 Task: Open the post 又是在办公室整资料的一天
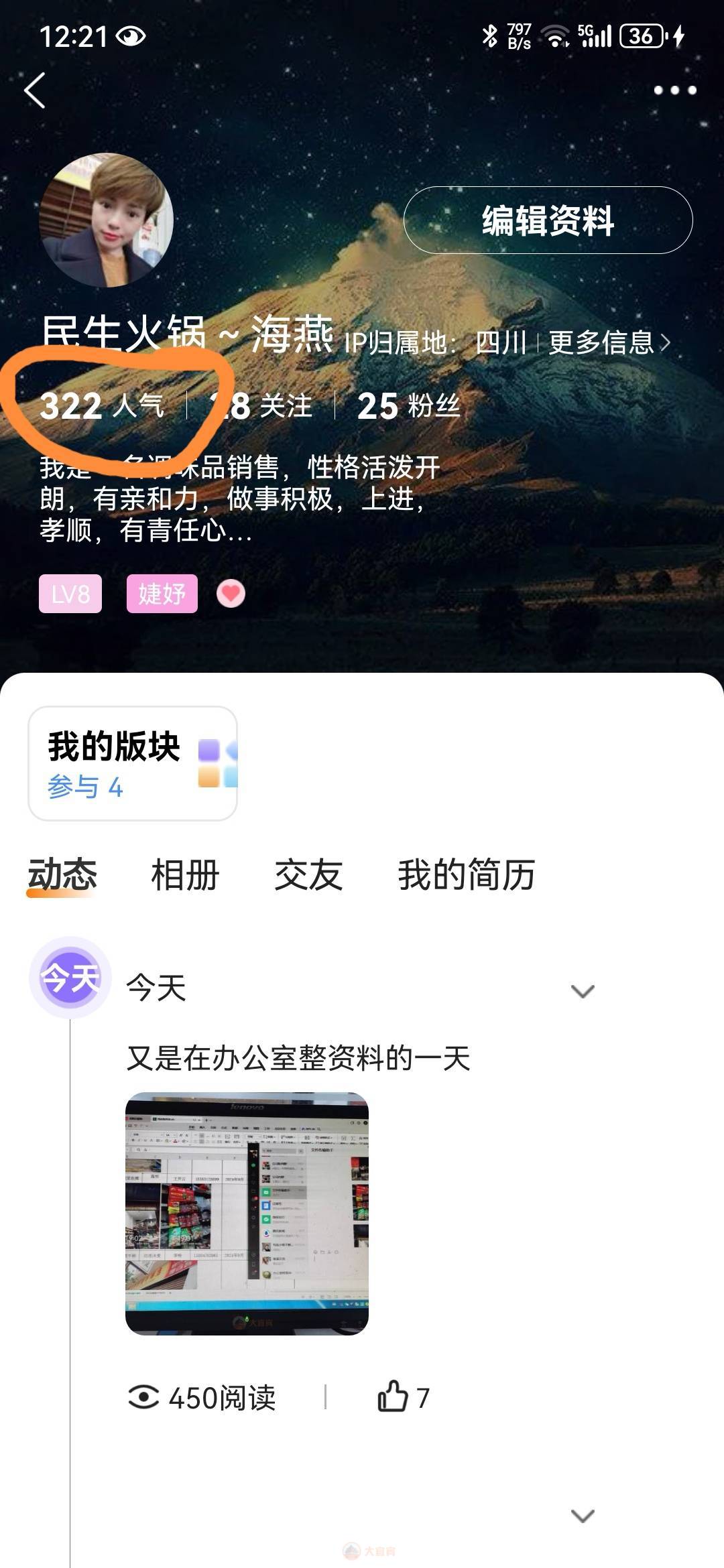[x=298, y=1059]
